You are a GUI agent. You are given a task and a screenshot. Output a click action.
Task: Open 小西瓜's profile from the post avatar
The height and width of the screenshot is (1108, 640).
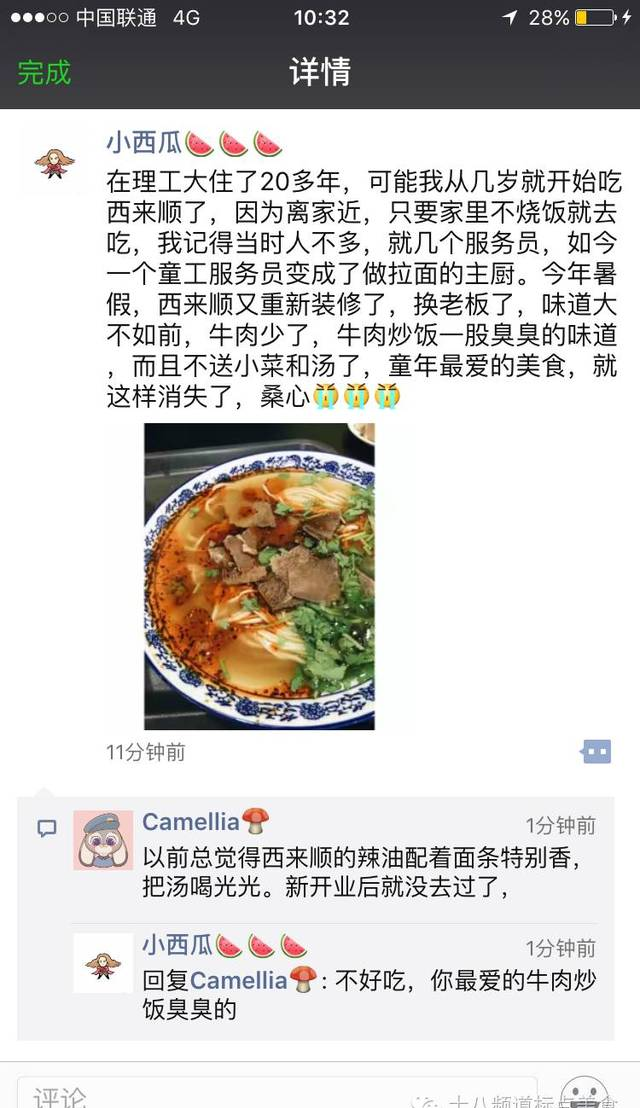(55, 162)
